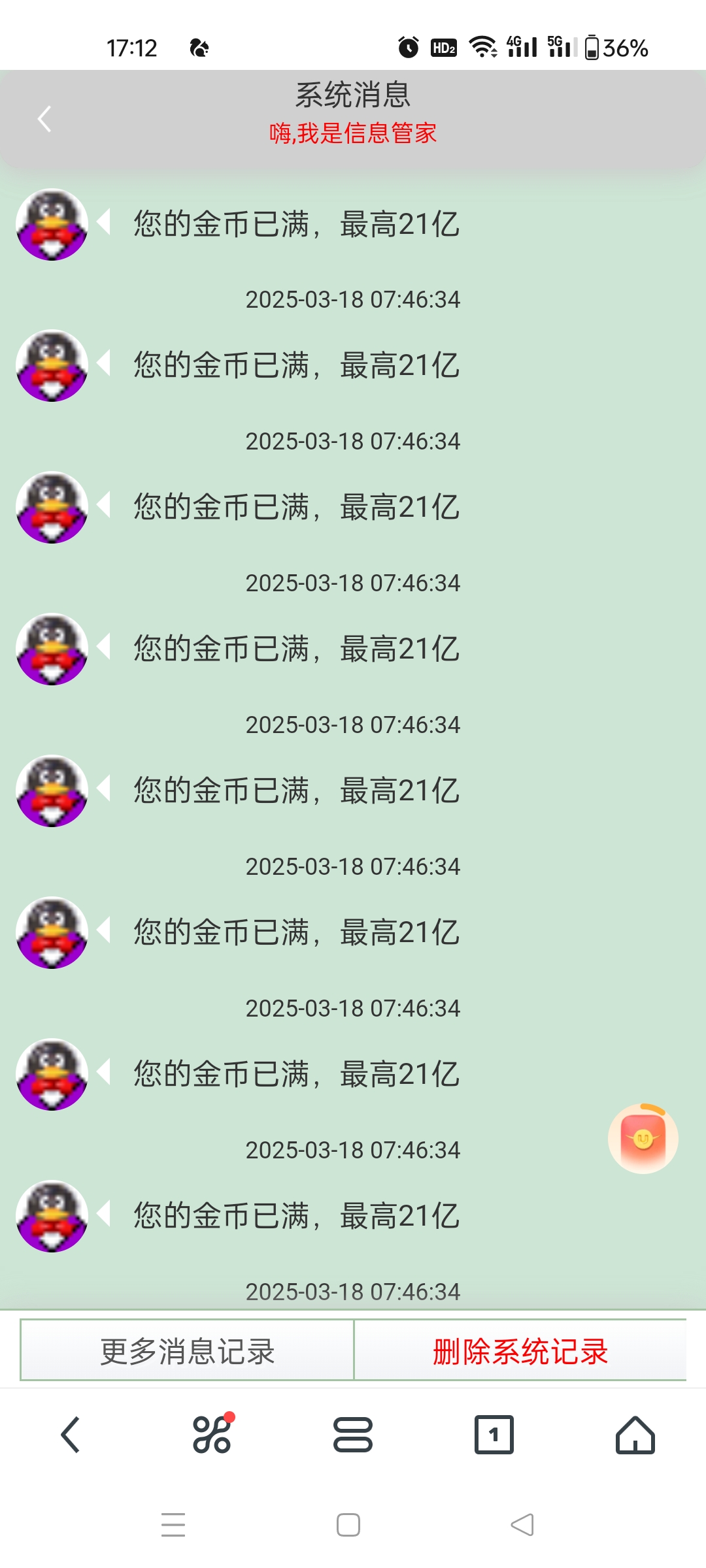Open the first QQ penguin avatar

[x=52, y=225]
